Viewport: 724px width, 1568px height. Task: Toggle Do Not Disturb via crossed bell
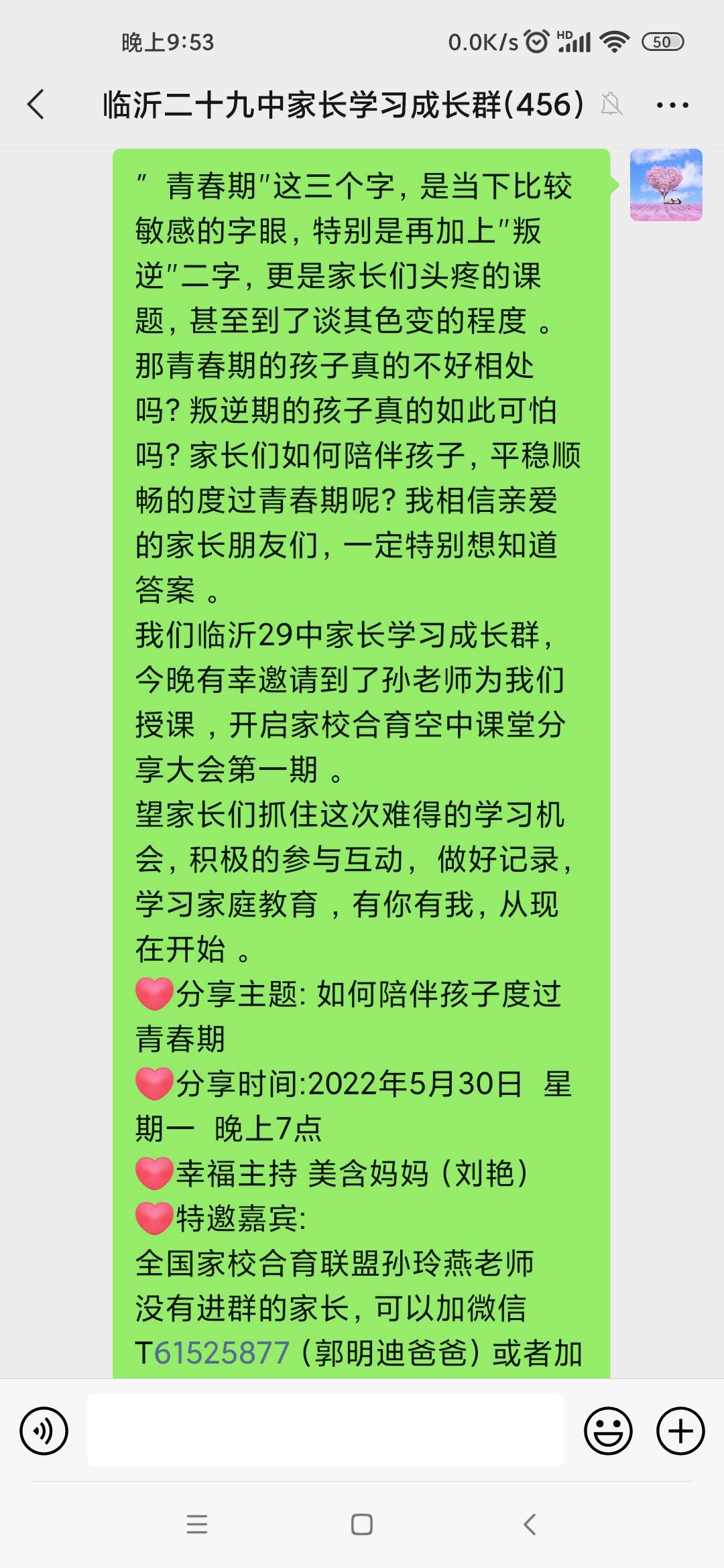click(x=612, y=105)
